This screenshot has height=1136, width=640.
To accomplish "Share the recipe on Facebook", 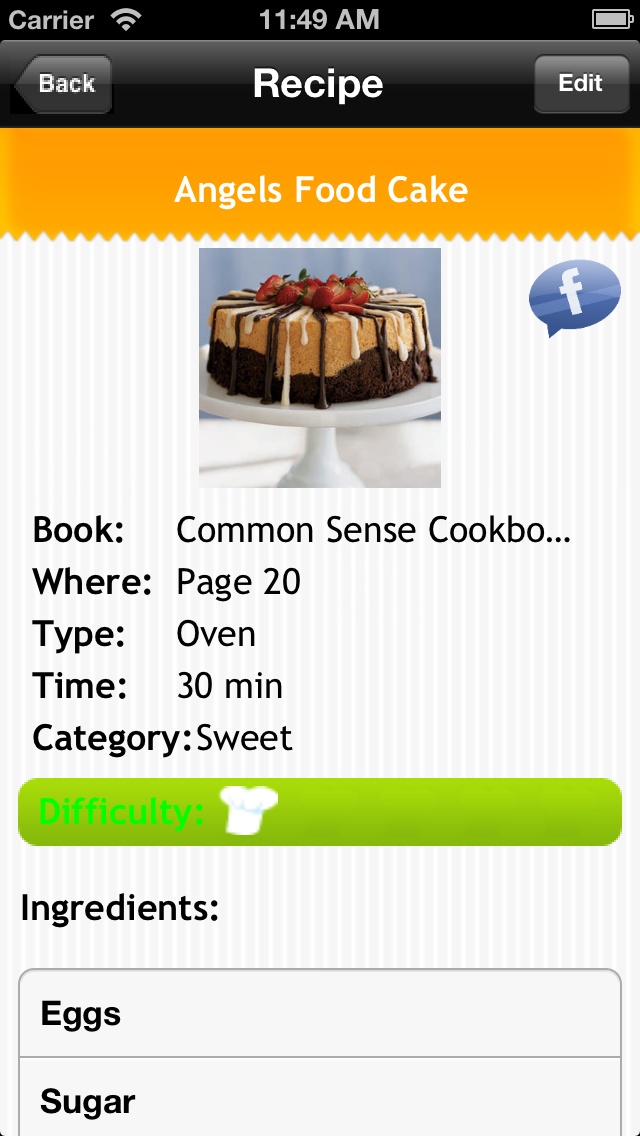I will 575,298.
